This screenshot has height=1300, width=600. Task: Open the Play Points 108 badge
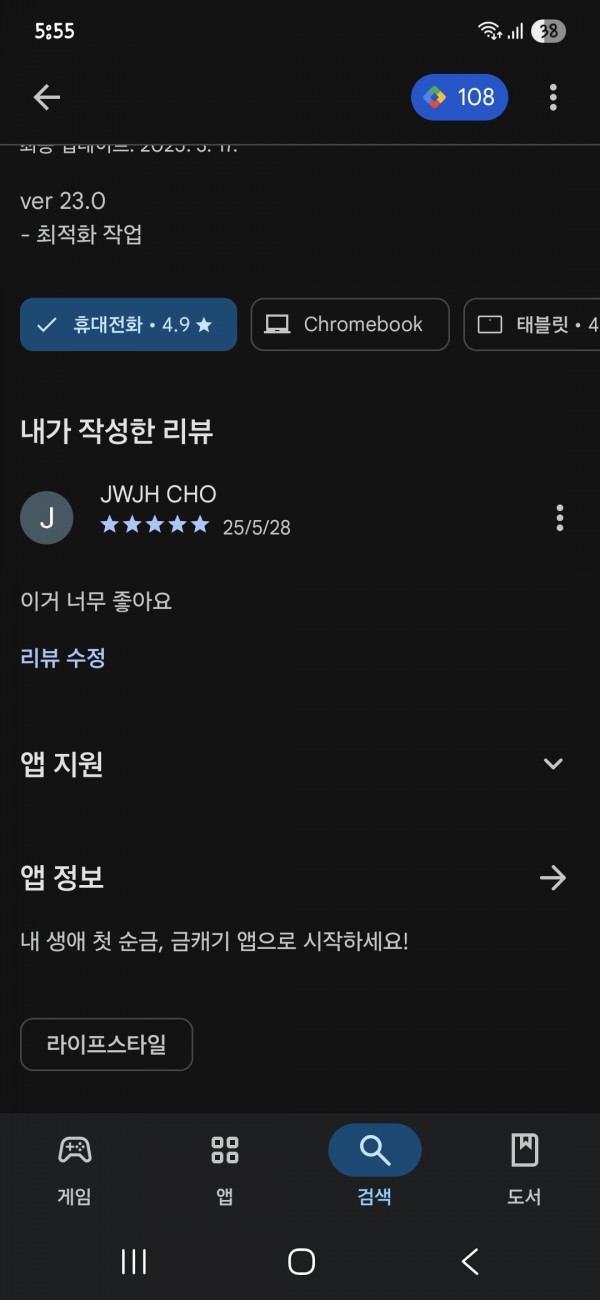459,97
